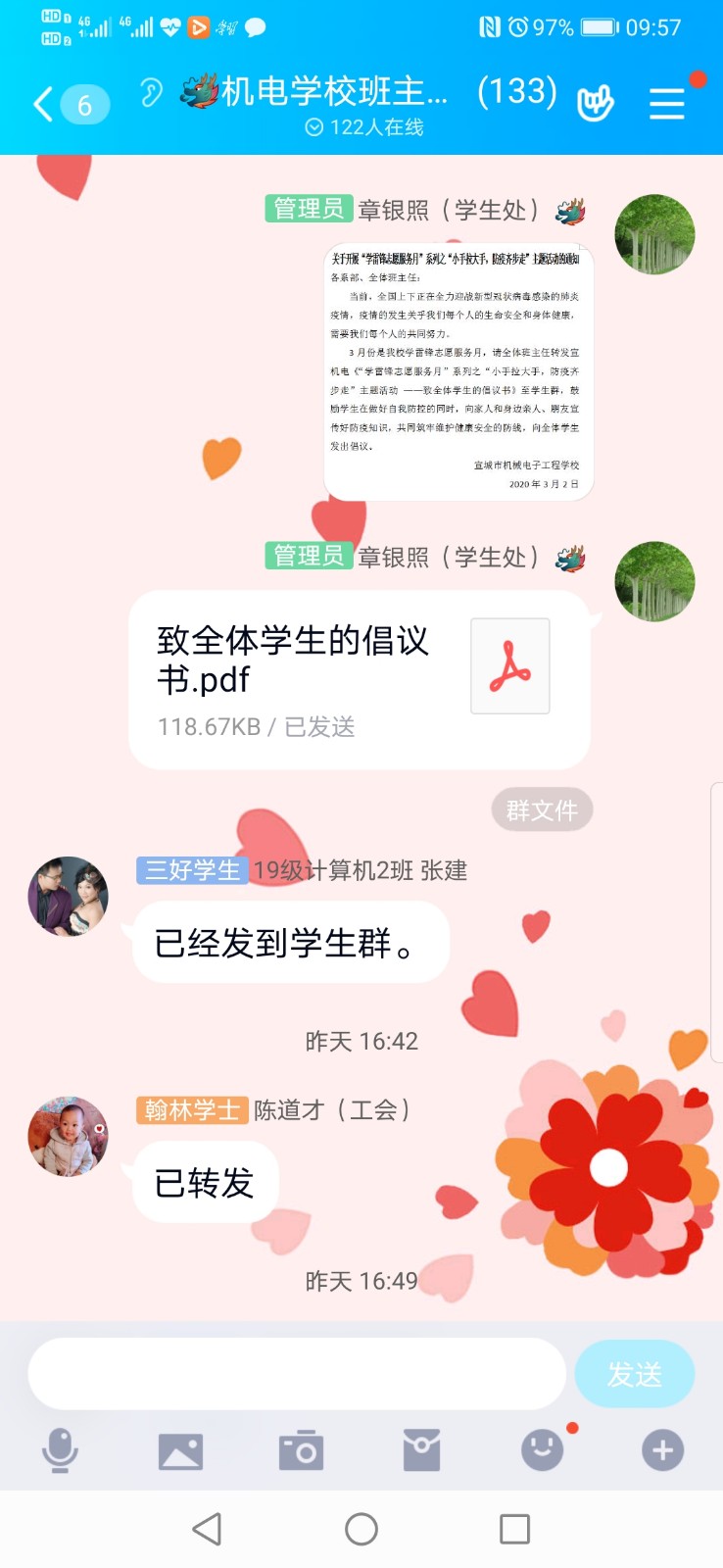Open the group hand gesture icon
Viewport: 723px width, 1568px height.
click(x=595, y=102)
